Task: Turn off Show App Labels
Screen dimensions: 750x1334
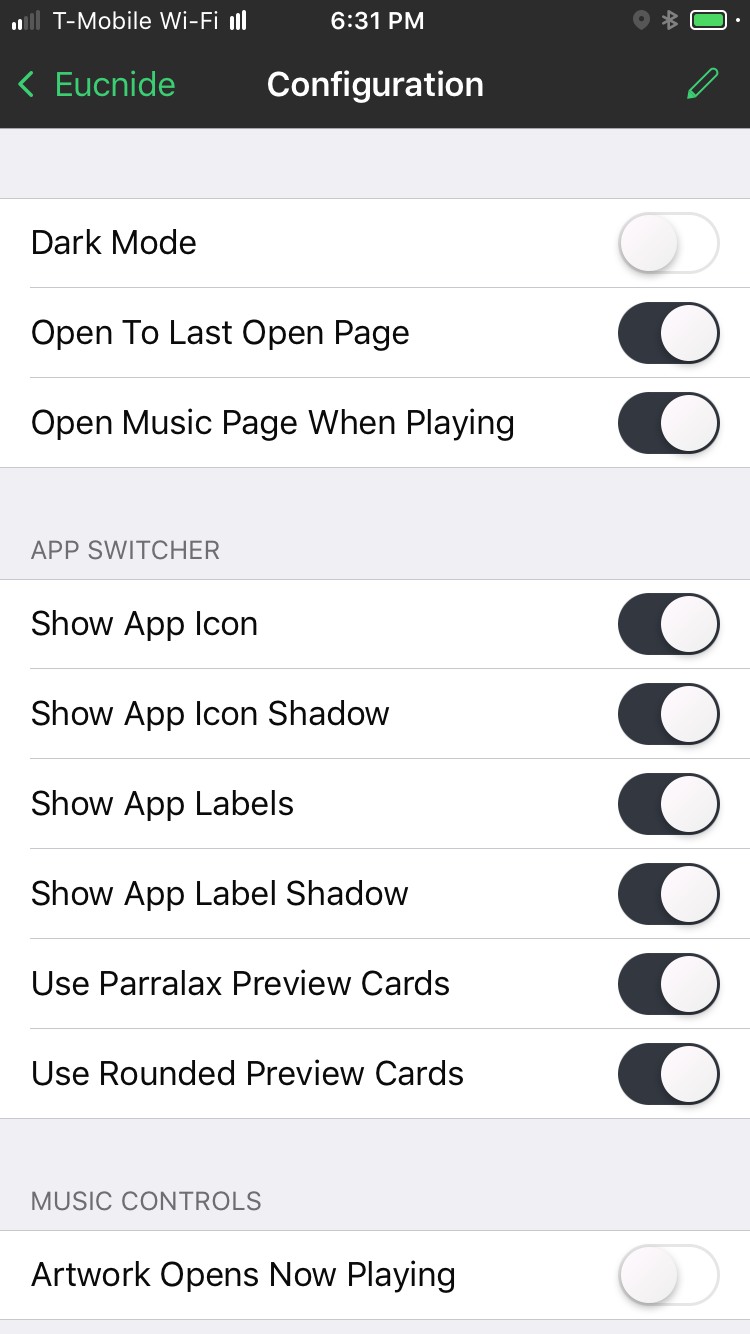Action: (669, 804)
